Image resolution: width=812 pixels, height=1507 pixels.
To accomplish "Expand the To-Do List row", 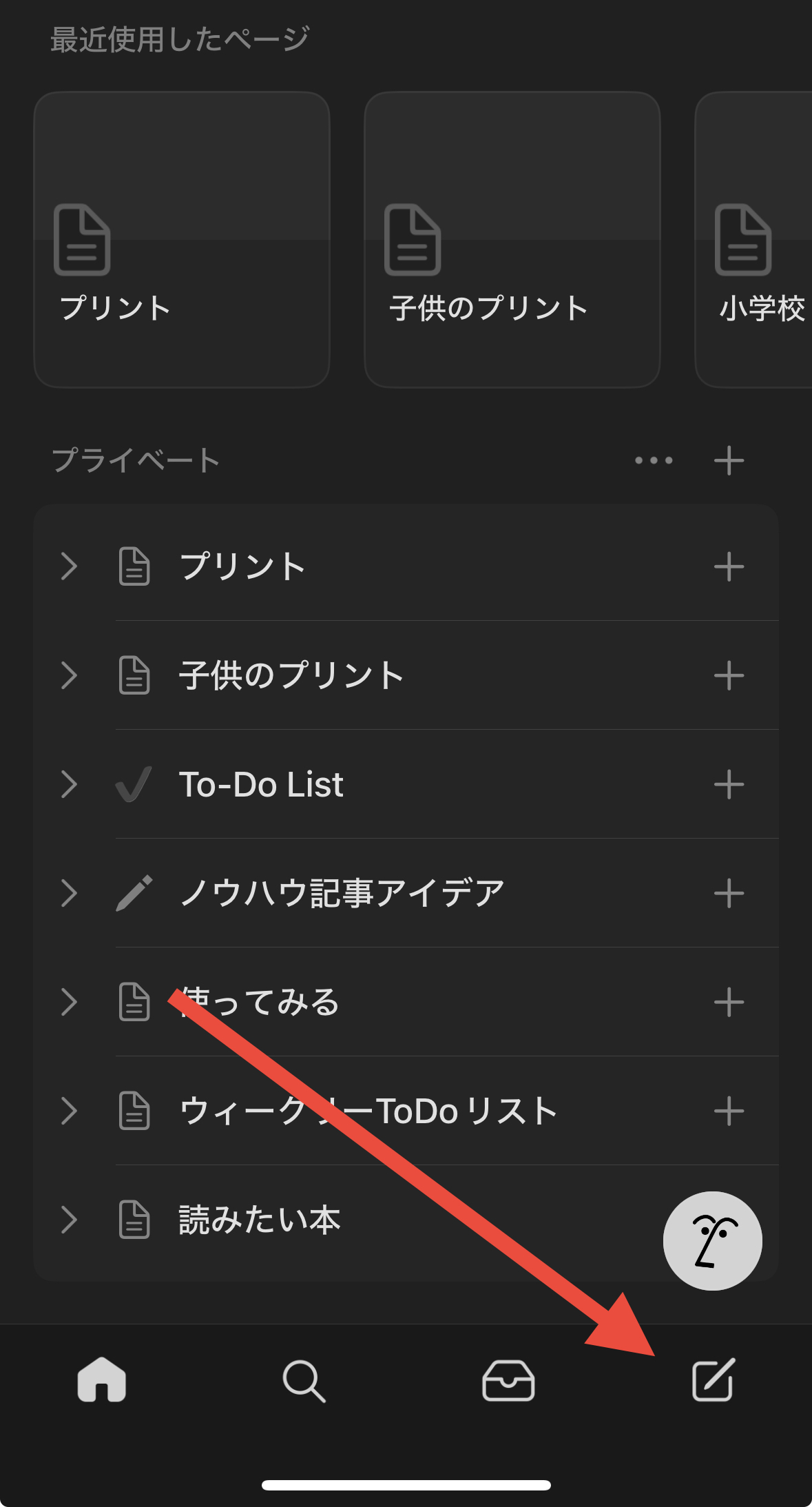I will pos(69,784).
